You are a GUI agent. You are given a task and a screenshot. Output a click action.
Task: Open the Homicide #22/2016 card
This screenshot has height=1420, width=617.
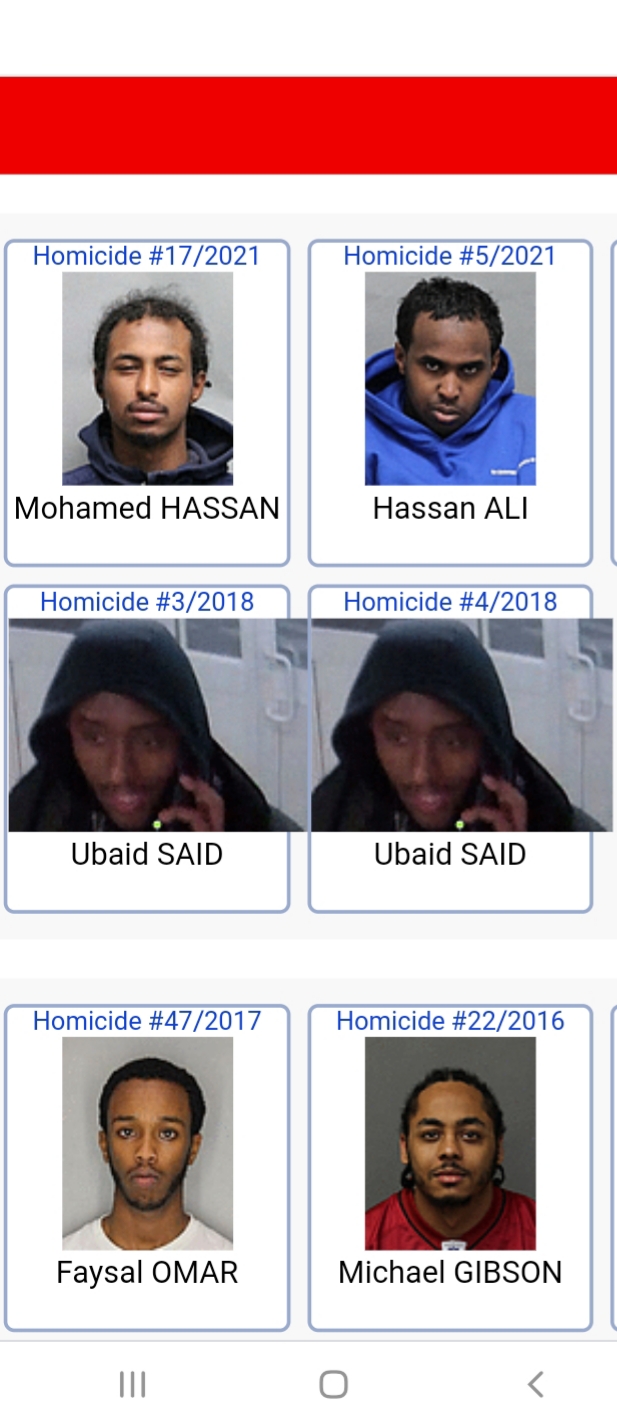point(450,1167)
